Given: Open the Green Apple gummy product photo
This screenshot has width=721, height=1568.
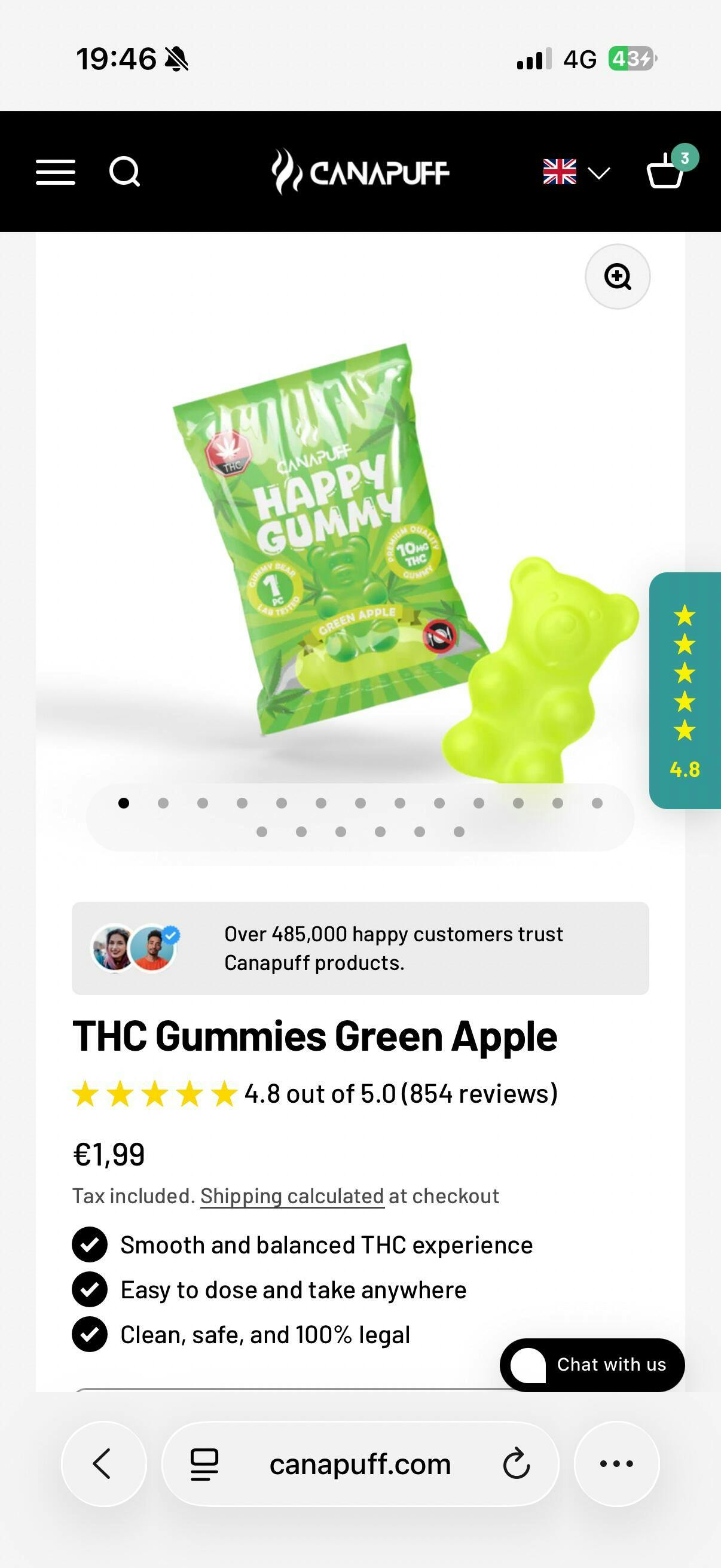Looking at the screenshot, I should coord(360,548).
